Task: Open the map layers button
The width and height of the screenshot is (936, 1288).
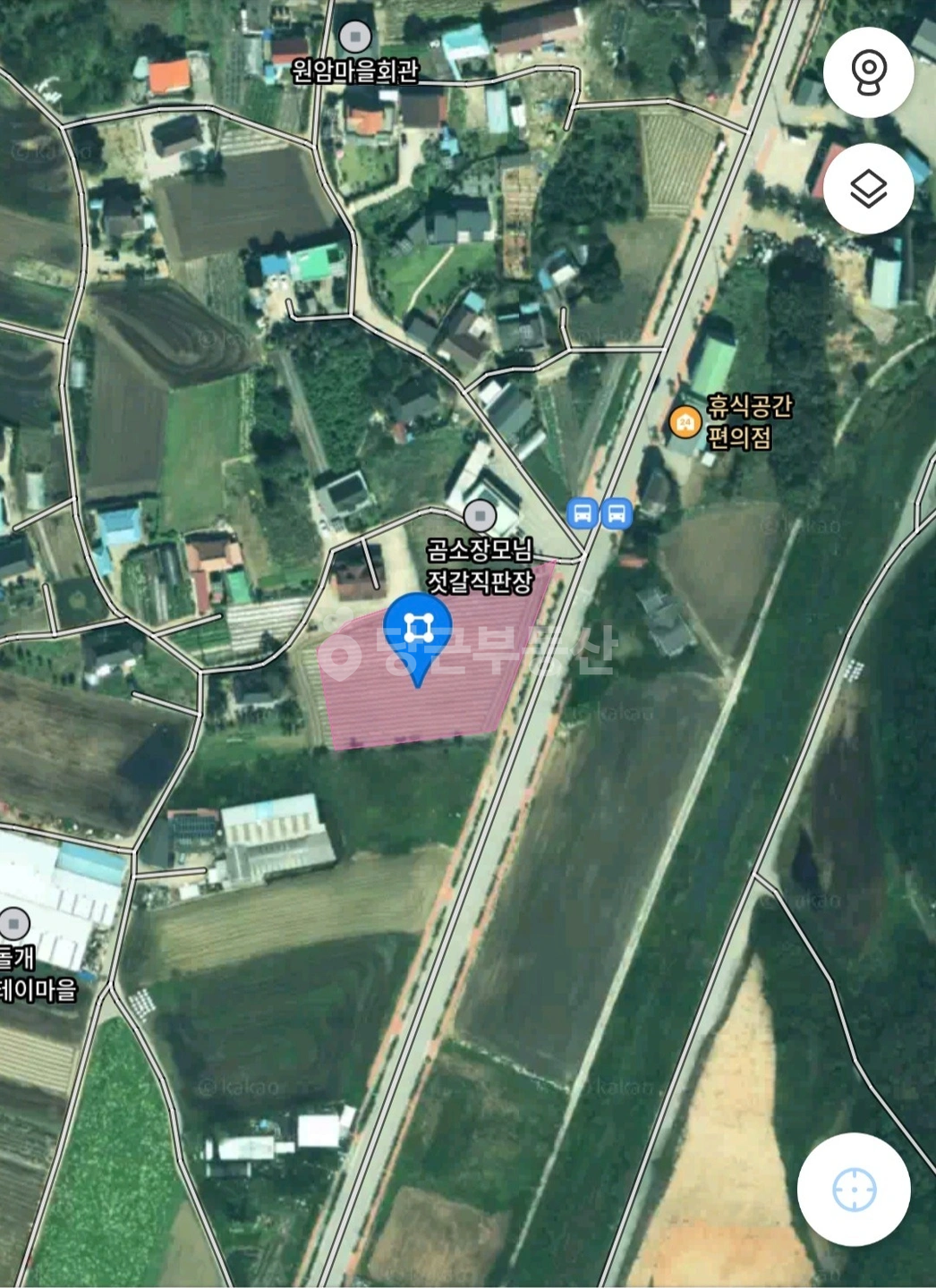Action: (x=868, y=189)
